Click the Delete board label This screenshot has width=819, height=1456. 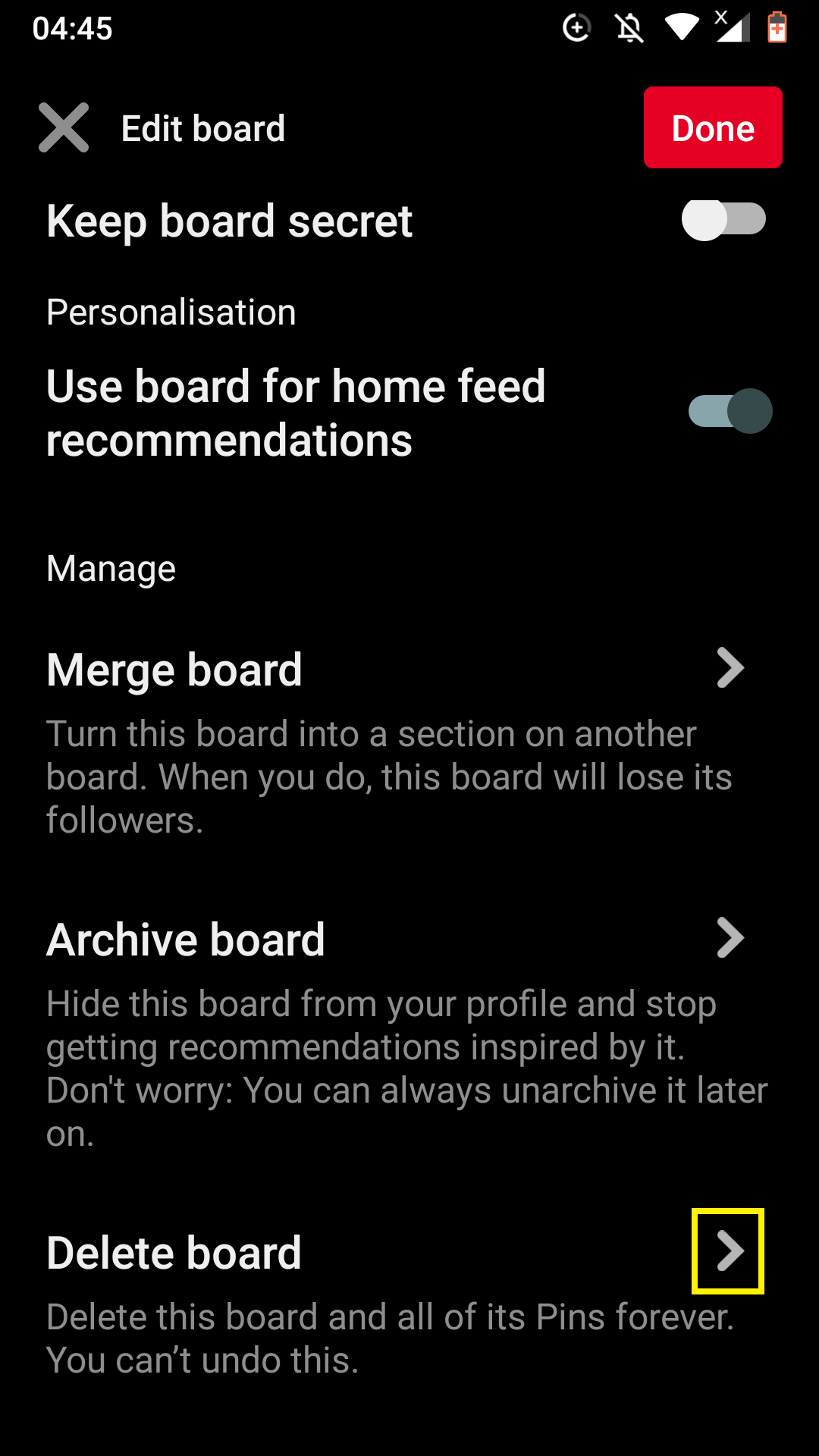click(x=174, y=1251)
